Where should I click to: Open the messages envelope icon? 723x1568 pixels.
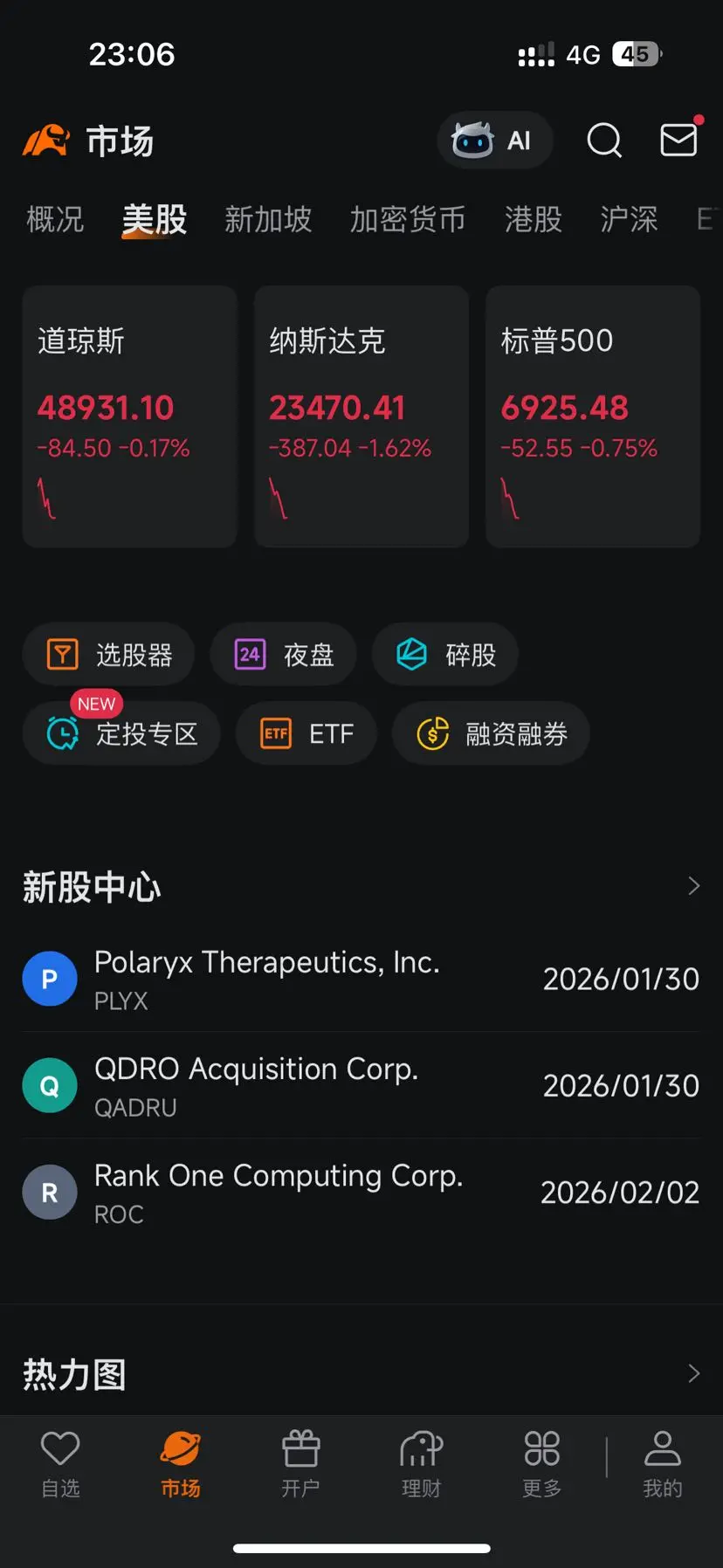[678, 140]
